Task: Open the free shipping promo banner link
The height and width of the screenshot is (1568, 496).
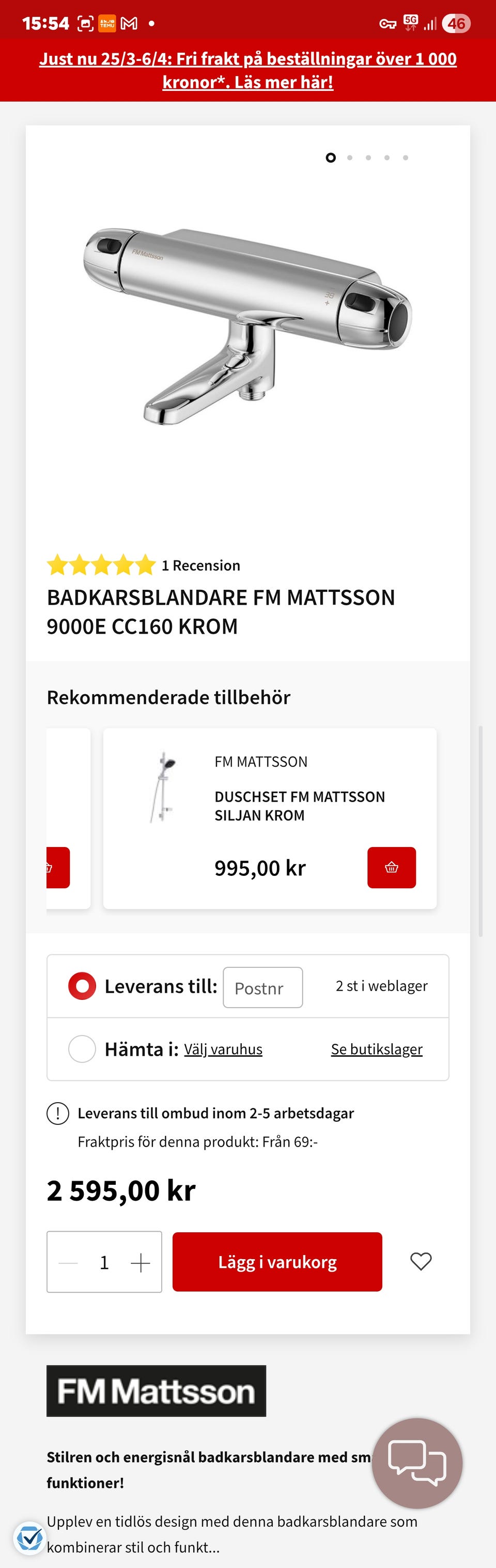Action: 247,71
